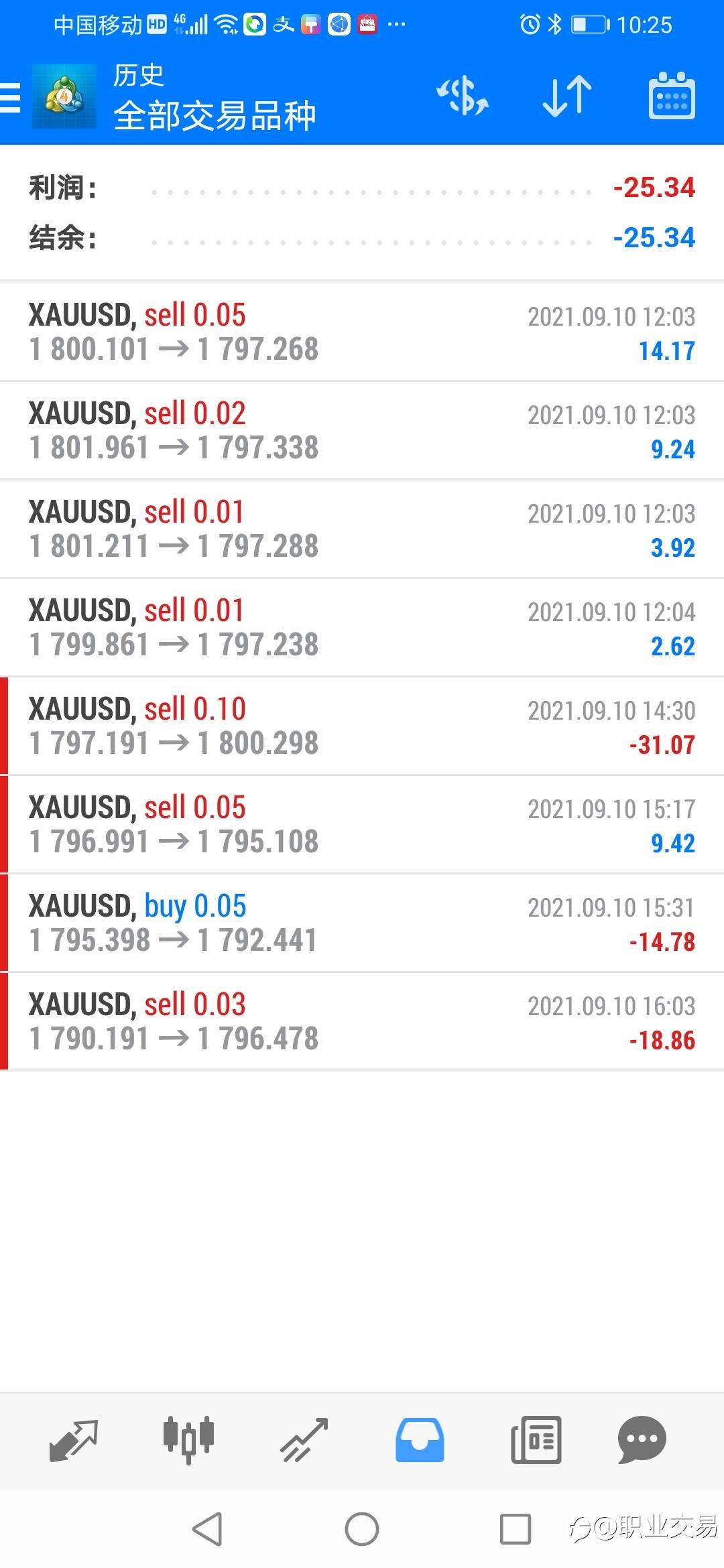
Task: Go back with the system back button
Action: 208,1529
